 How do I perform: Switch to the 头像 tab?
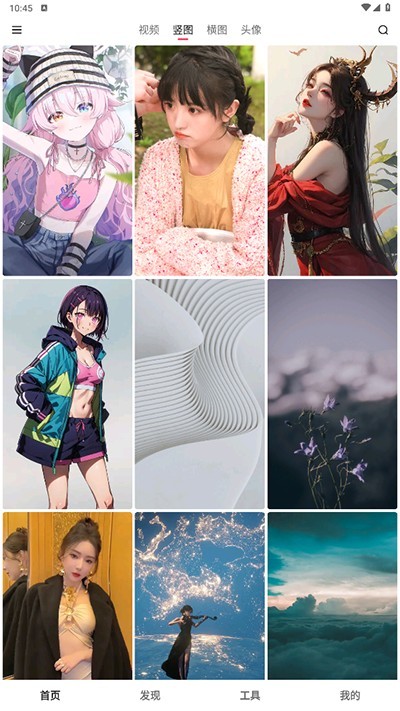pyautogui.click(x=251, y=30)
